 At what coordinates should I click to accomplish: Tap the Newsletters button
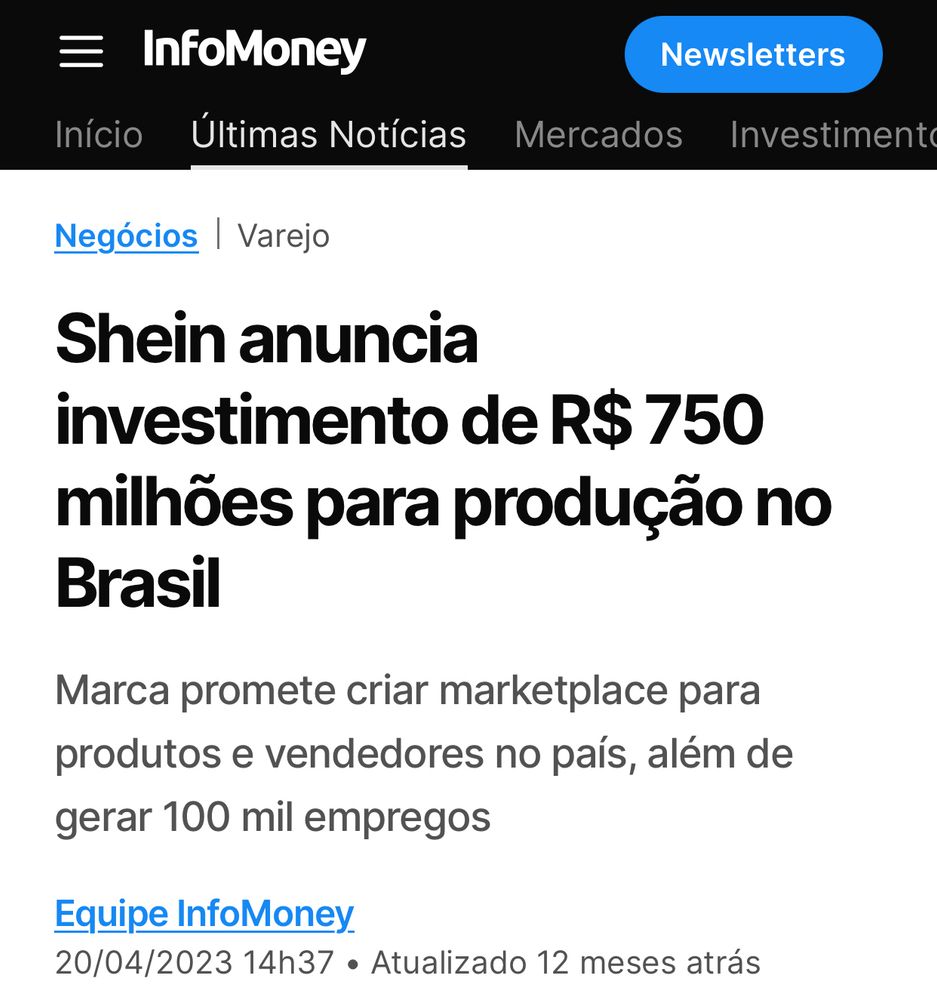pyautogui.click(x=753, y=54)
